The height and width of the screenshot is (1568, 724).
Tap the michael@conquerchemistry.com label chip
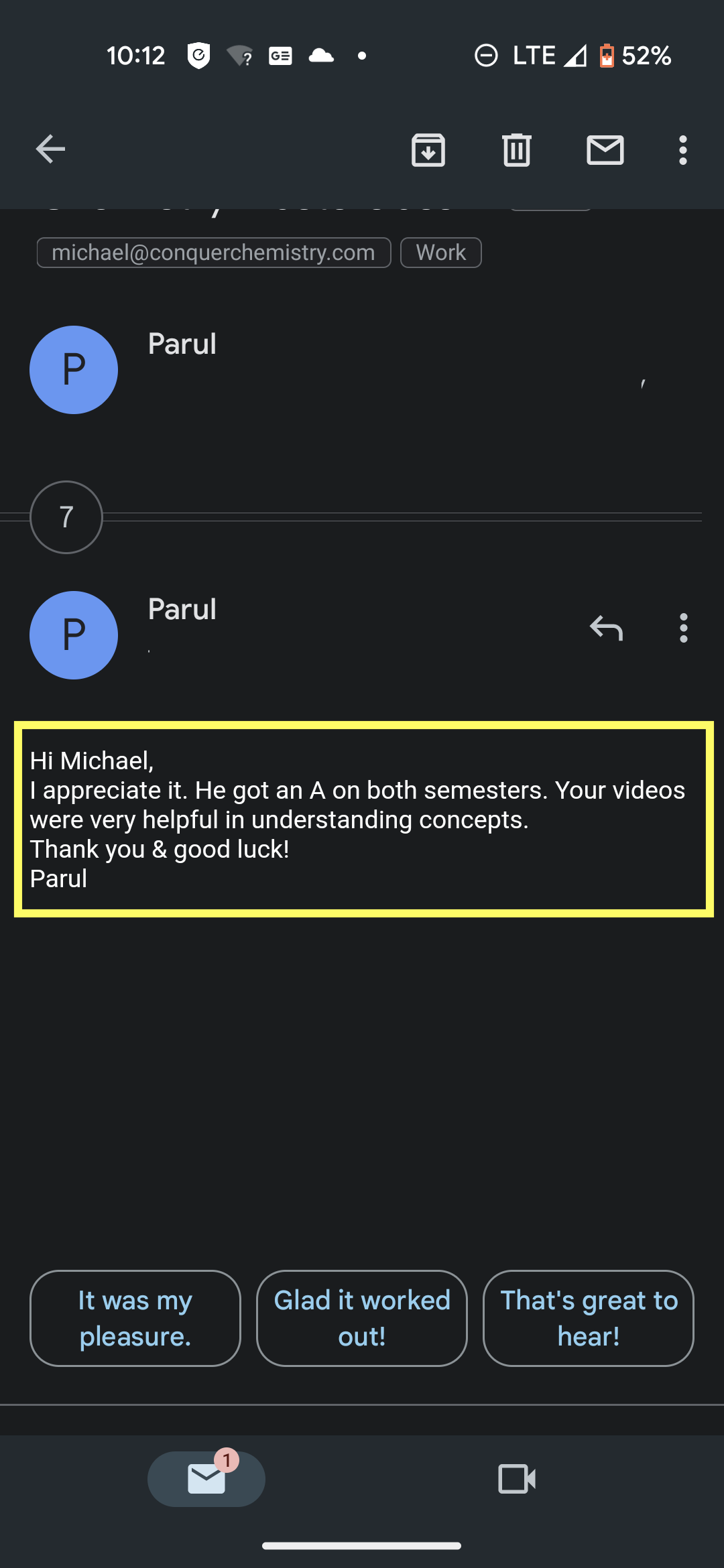pos(214,253)
